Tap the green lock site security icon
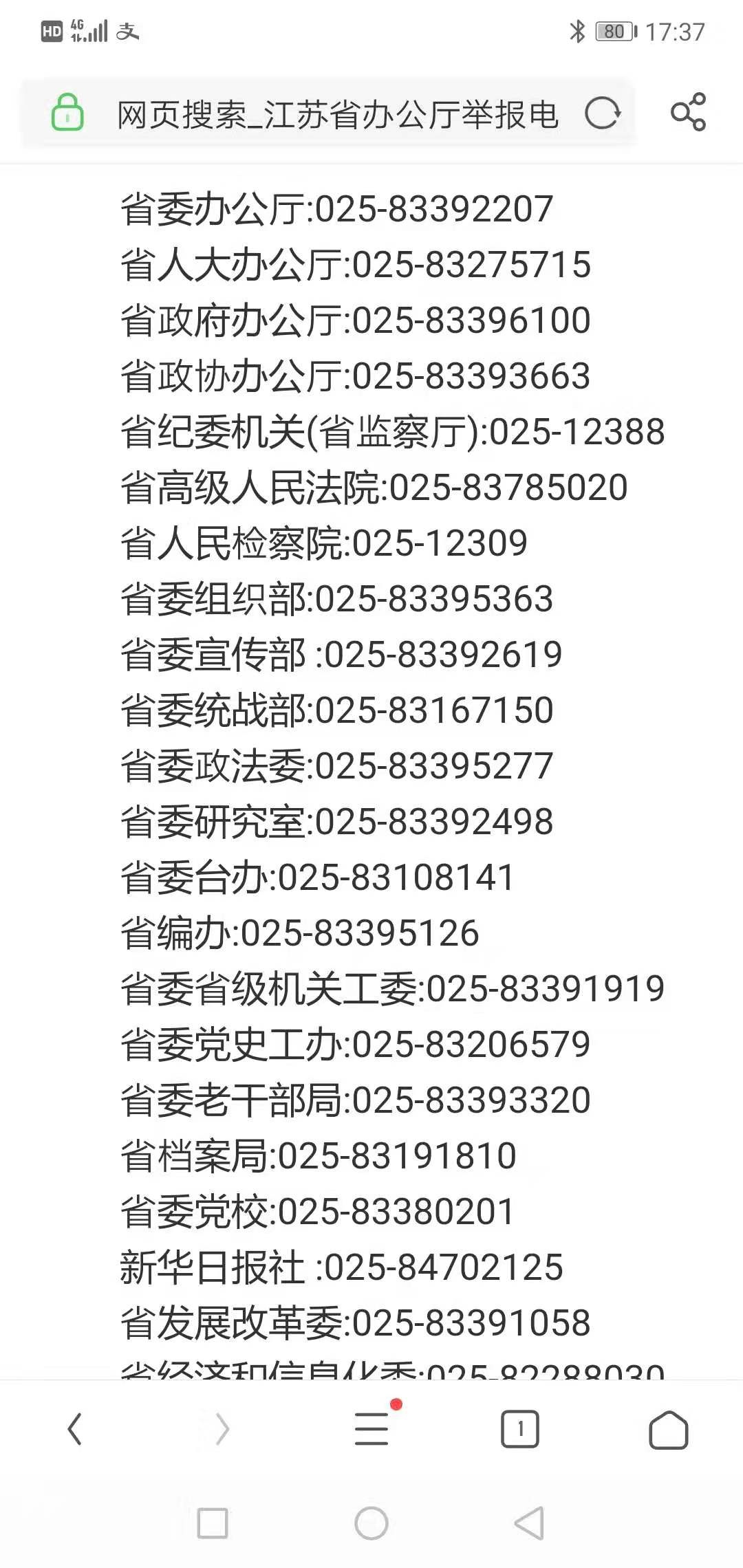743x1568 pixels. [x=67, y=113]
